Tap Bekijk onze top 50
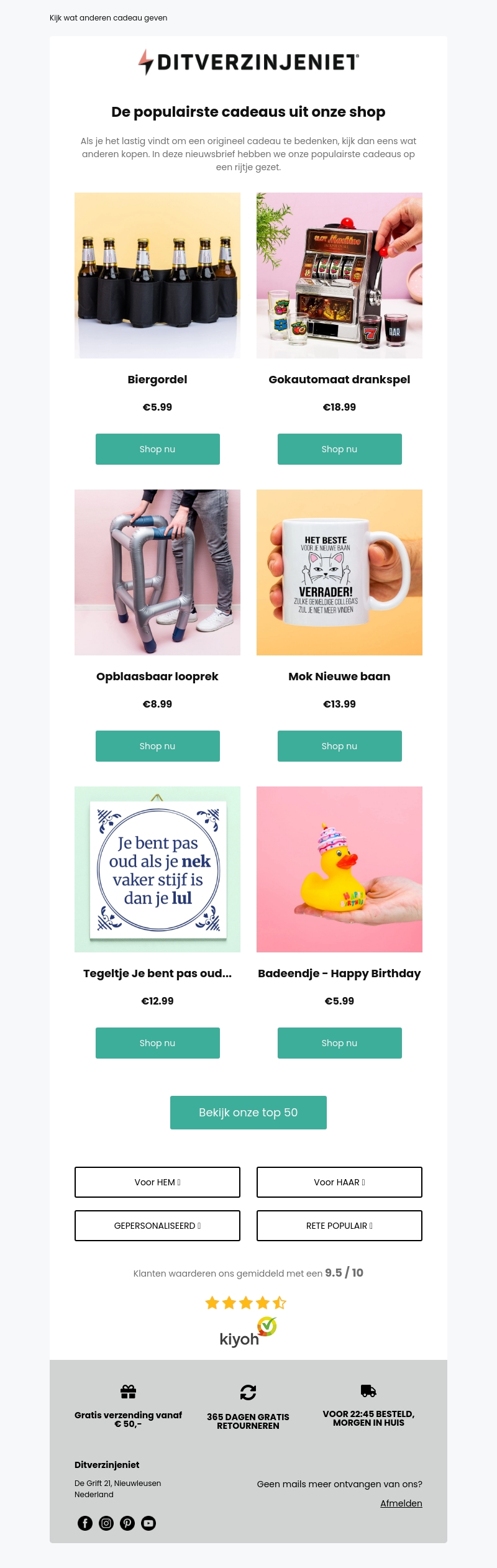The height and width of the screenshot is (1568, 497). (x=248, y=1113)
